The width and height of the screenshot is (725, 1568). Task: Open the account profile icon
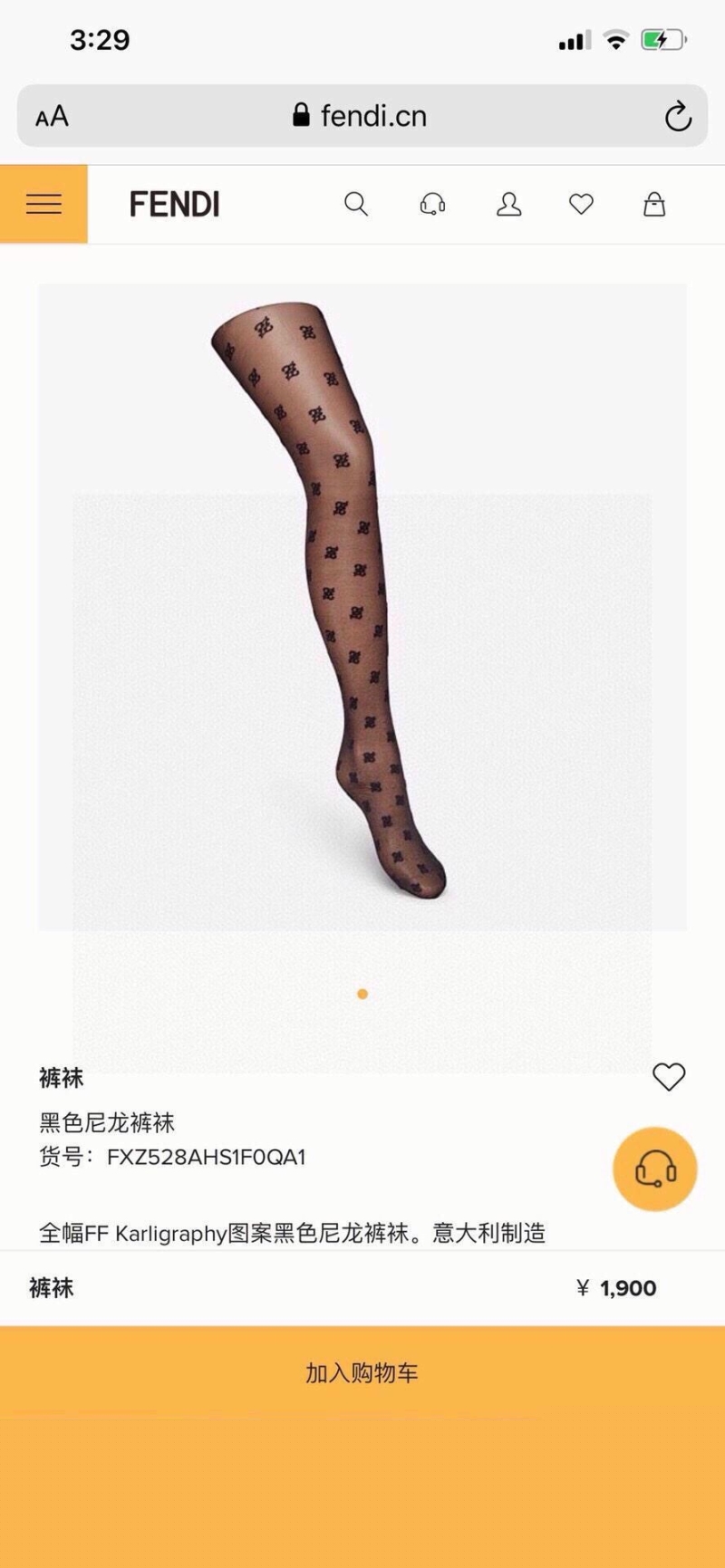(x=508, y=205)
